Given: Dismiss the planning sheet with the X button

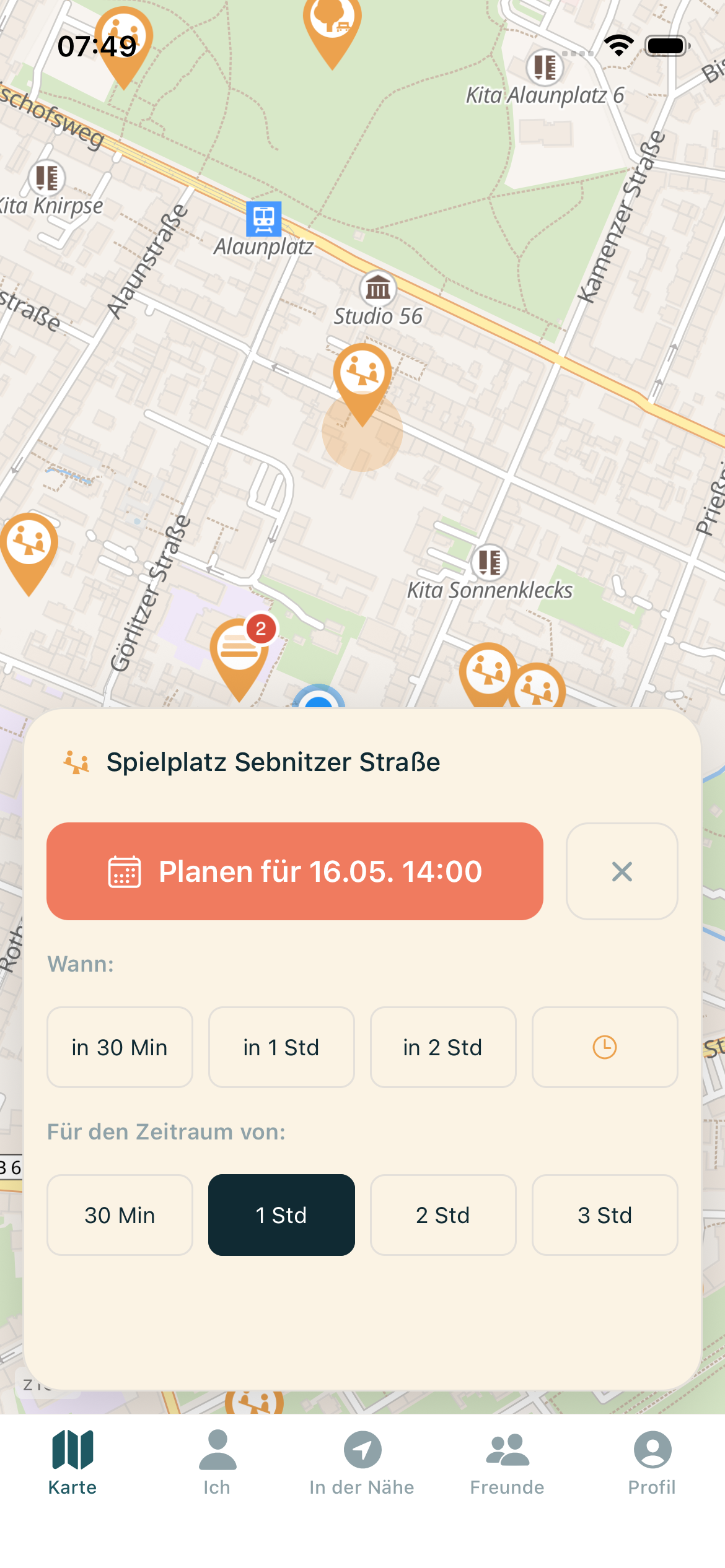Looking at the screenshot, I should click(x=622, y=871).
